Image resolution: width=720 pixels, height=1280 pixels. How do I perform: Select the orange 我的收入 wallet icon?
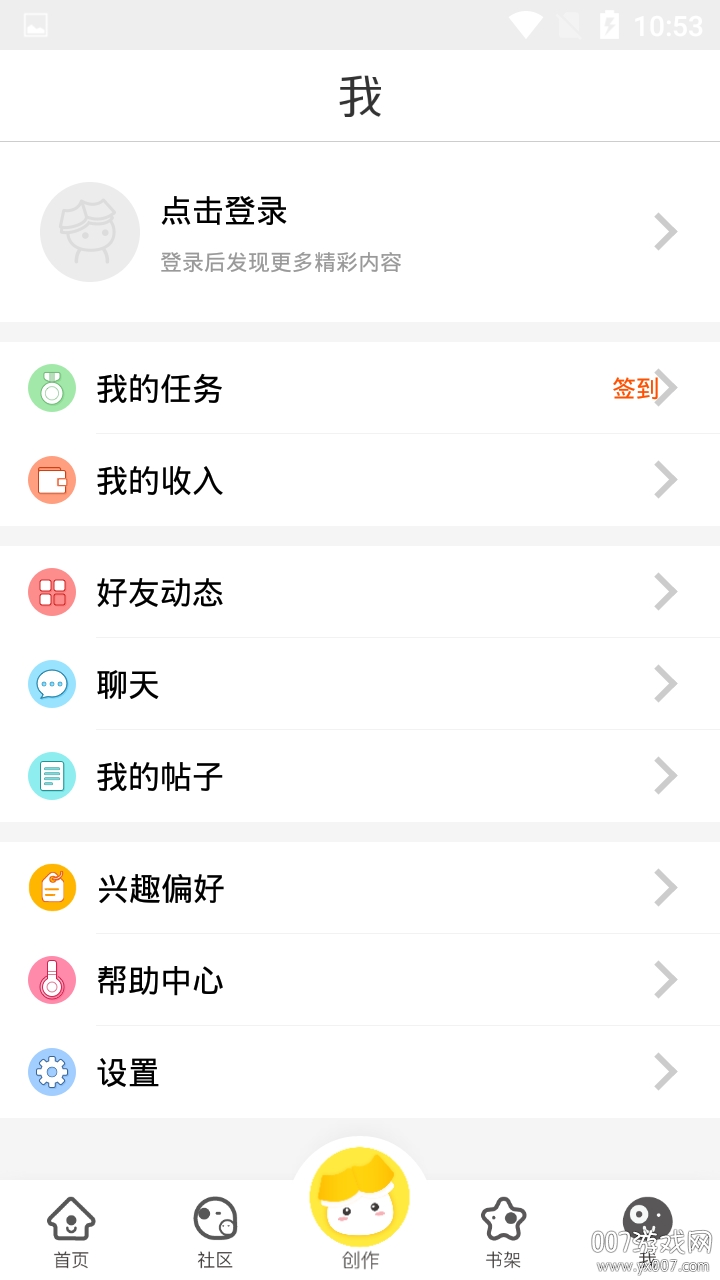(52, 480)
